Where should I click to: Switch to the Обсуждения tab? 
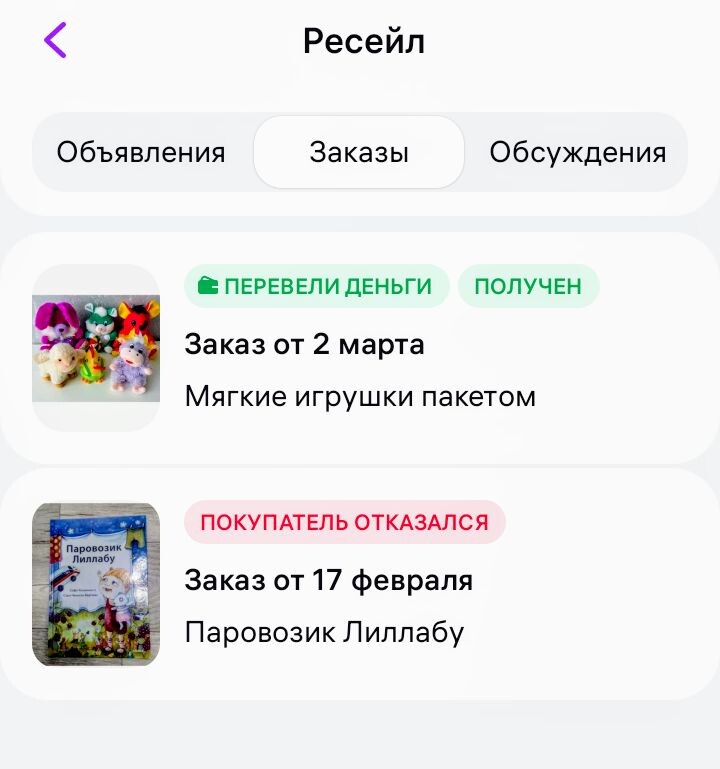pos(577,152)
